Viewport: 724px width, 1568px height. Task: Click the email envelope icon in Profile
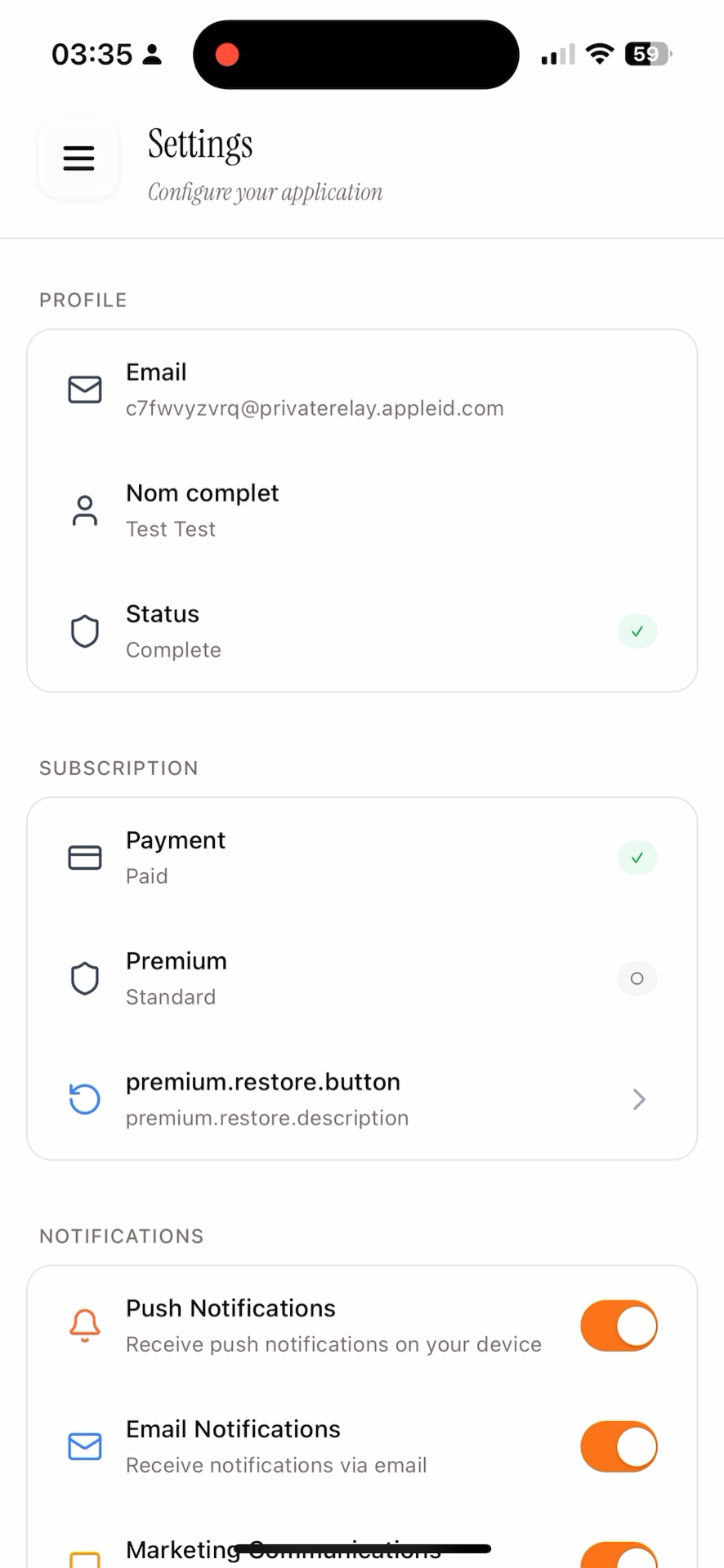tap(84, 390)
